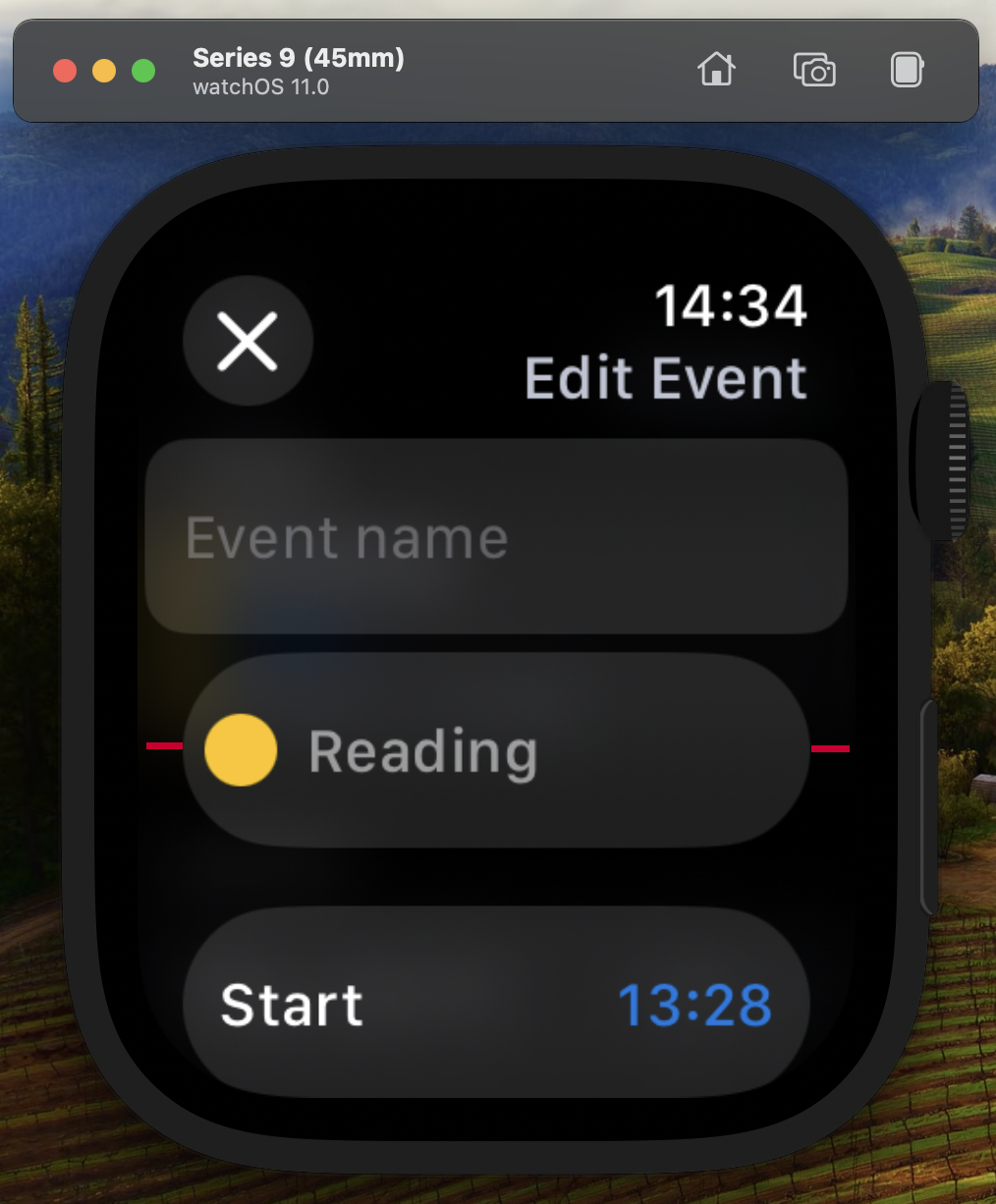Rotate the watch simulator device
This screenshot has height=1204, width=996.
click(907, 70)
